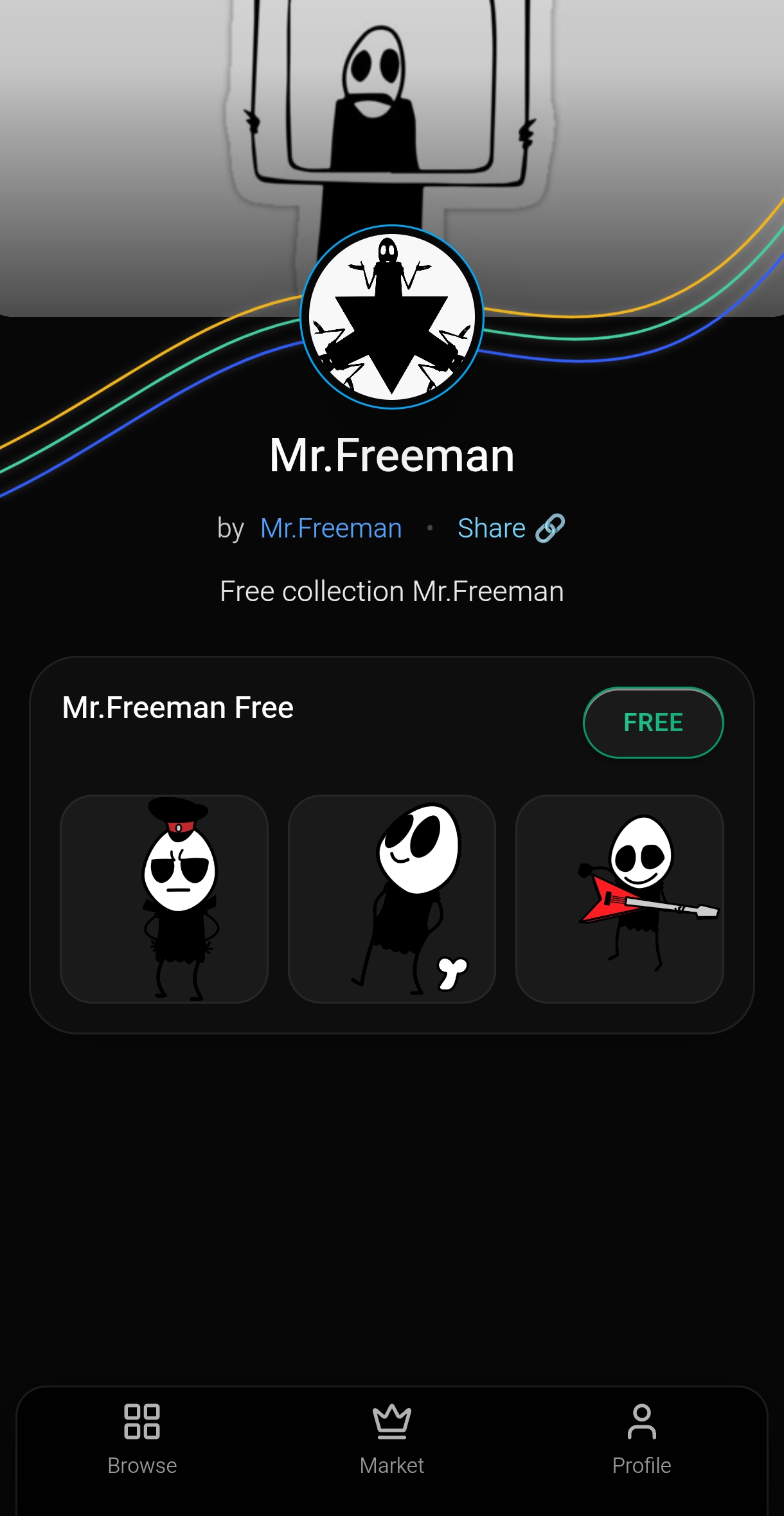This screenshot has height=1516, width=784.
Task: Open the Mr.Freeman author link
Action: click(331, 527)
